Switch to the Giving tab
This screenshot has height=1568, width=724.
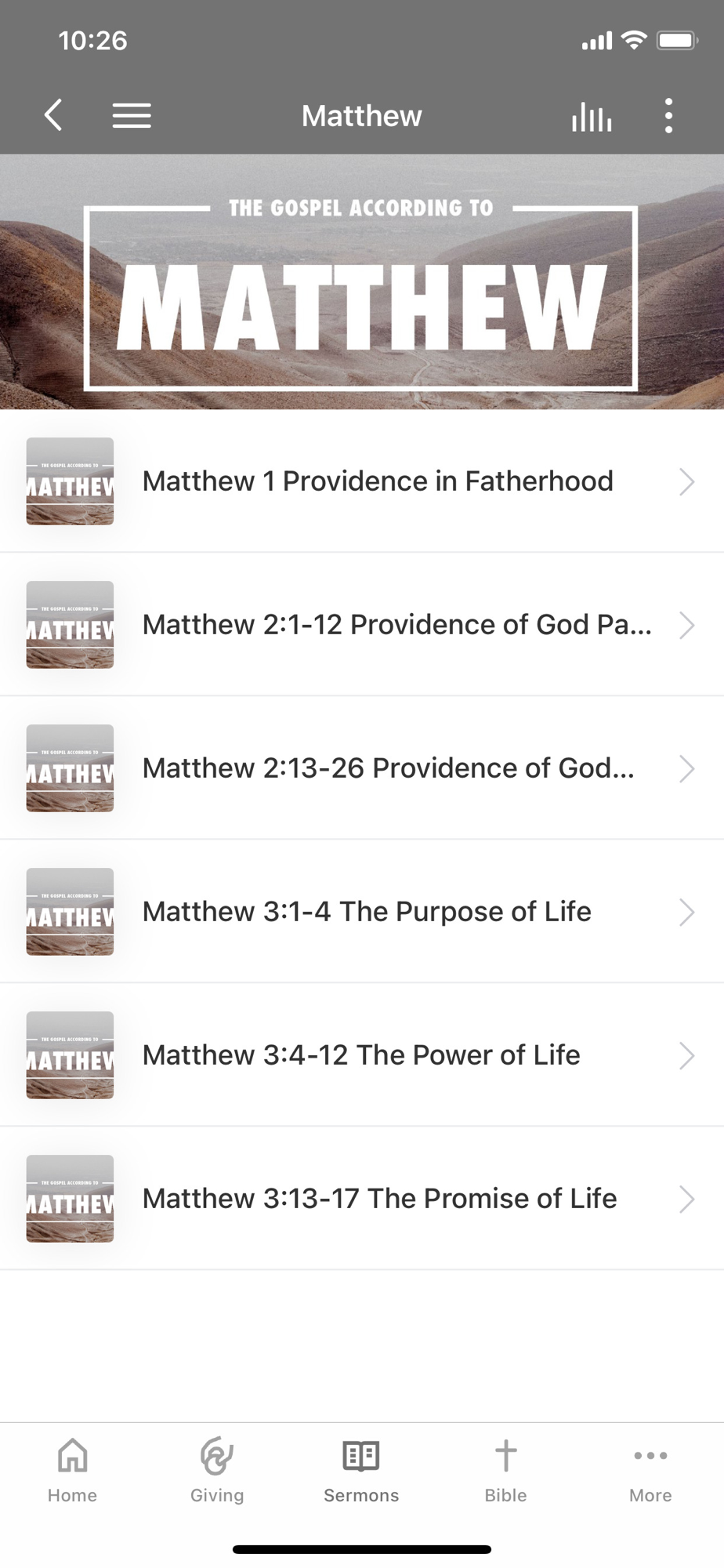click(x=217, y=1471)
